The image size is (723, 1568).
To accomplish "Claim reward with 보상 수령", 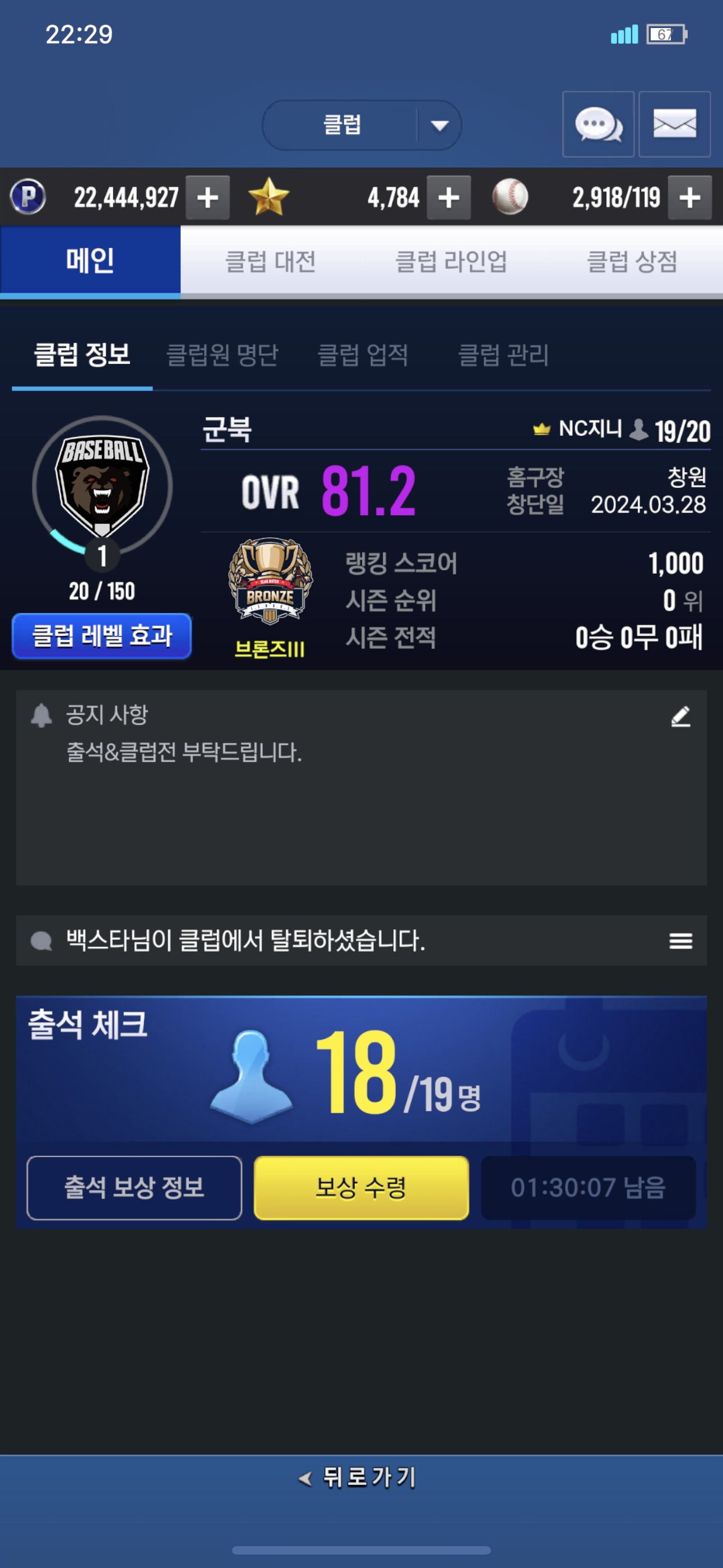I will [361, 1188].
